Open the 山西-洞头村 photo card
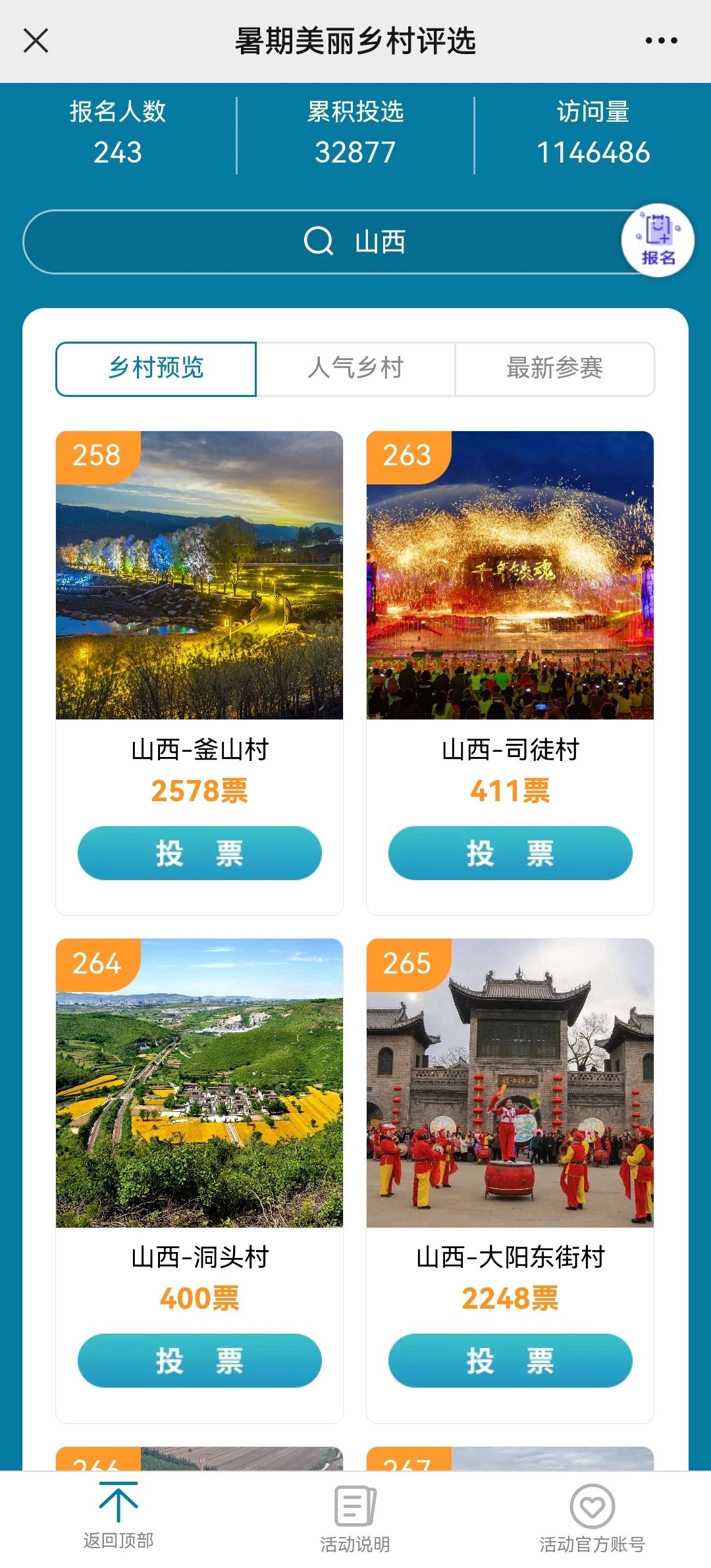 coord(199,1083)
